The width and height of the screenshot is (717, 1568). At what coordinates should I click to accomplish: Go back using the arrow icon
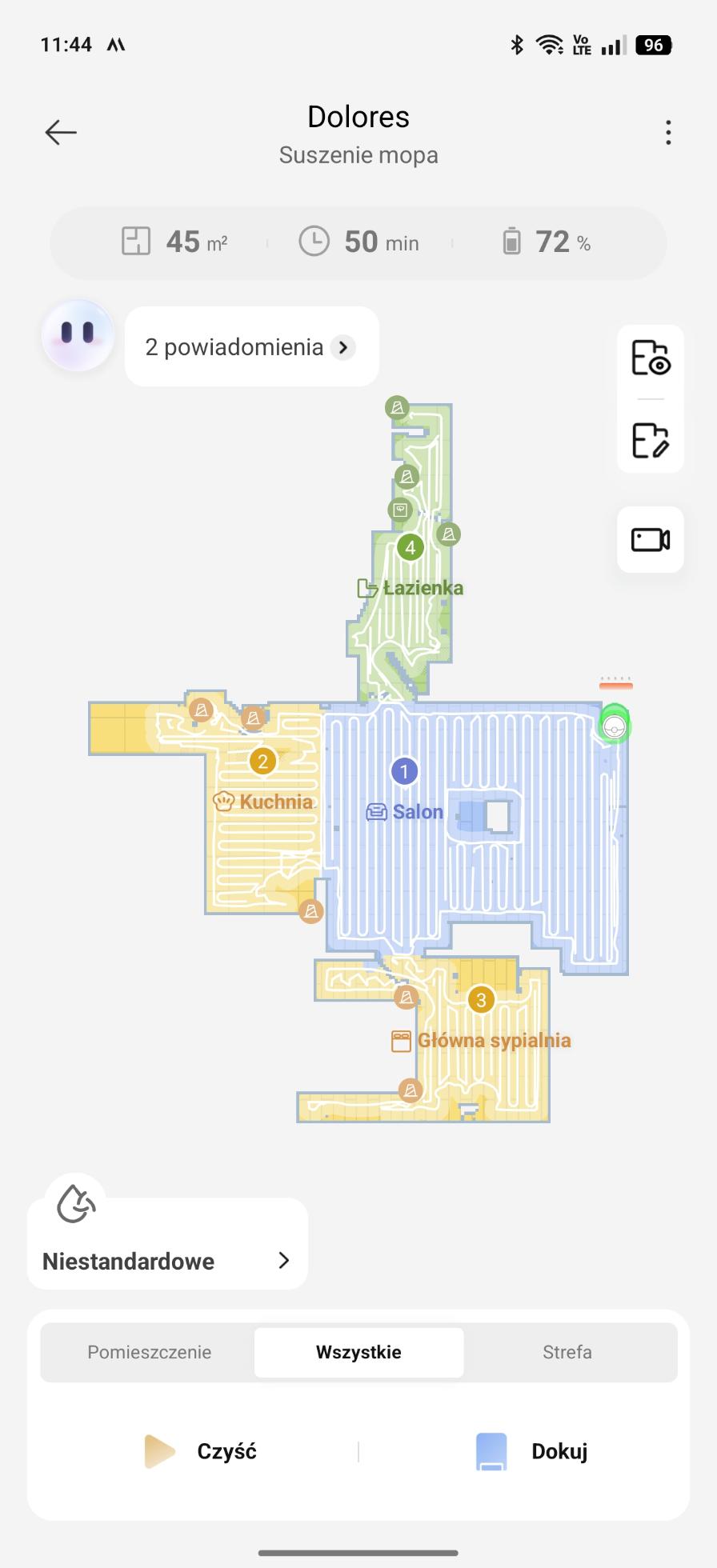[61, 132]
